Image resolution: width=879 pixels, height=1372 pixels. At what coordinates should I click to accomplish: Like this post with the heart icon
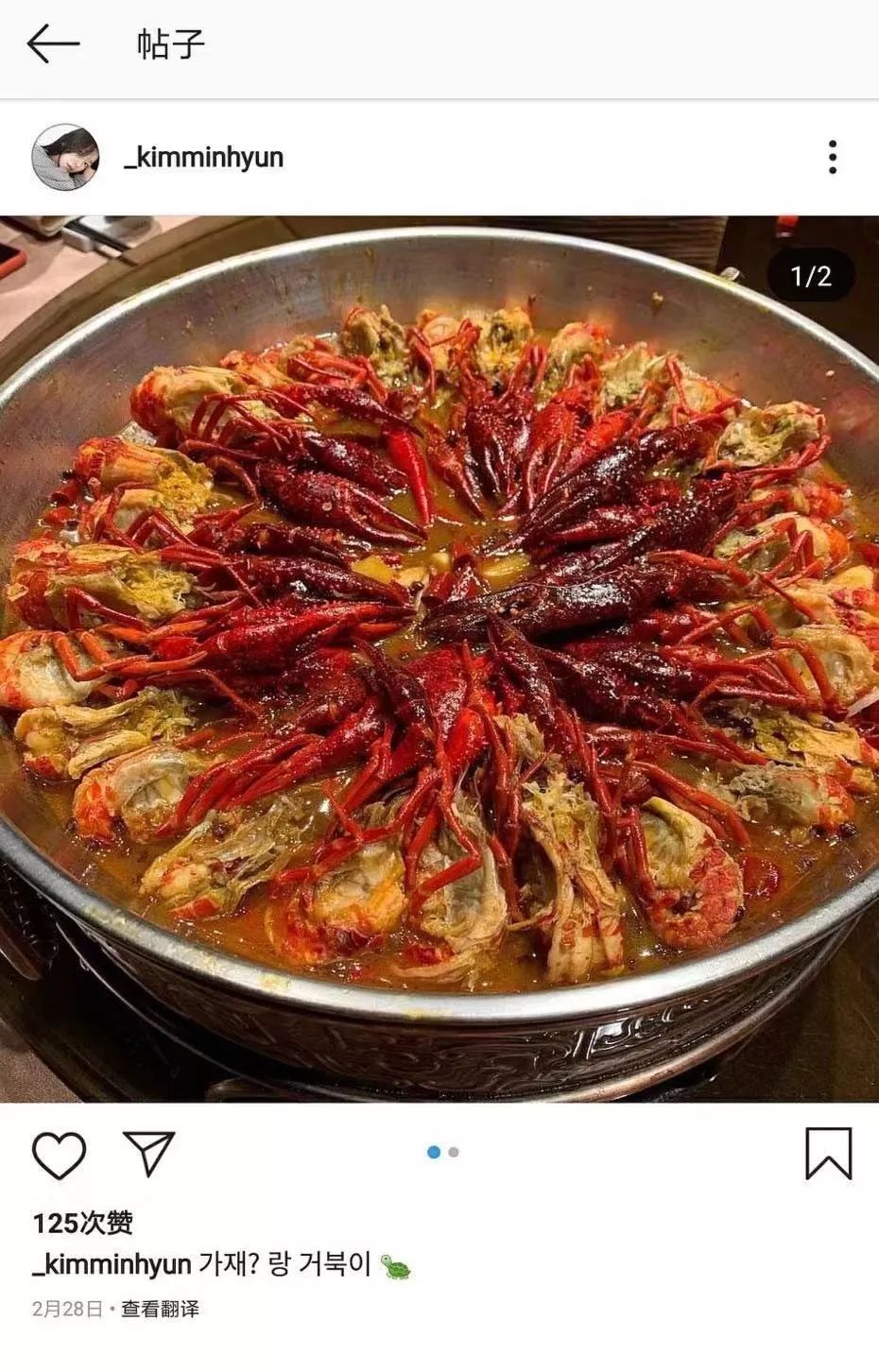click(x=60, y=1154)
